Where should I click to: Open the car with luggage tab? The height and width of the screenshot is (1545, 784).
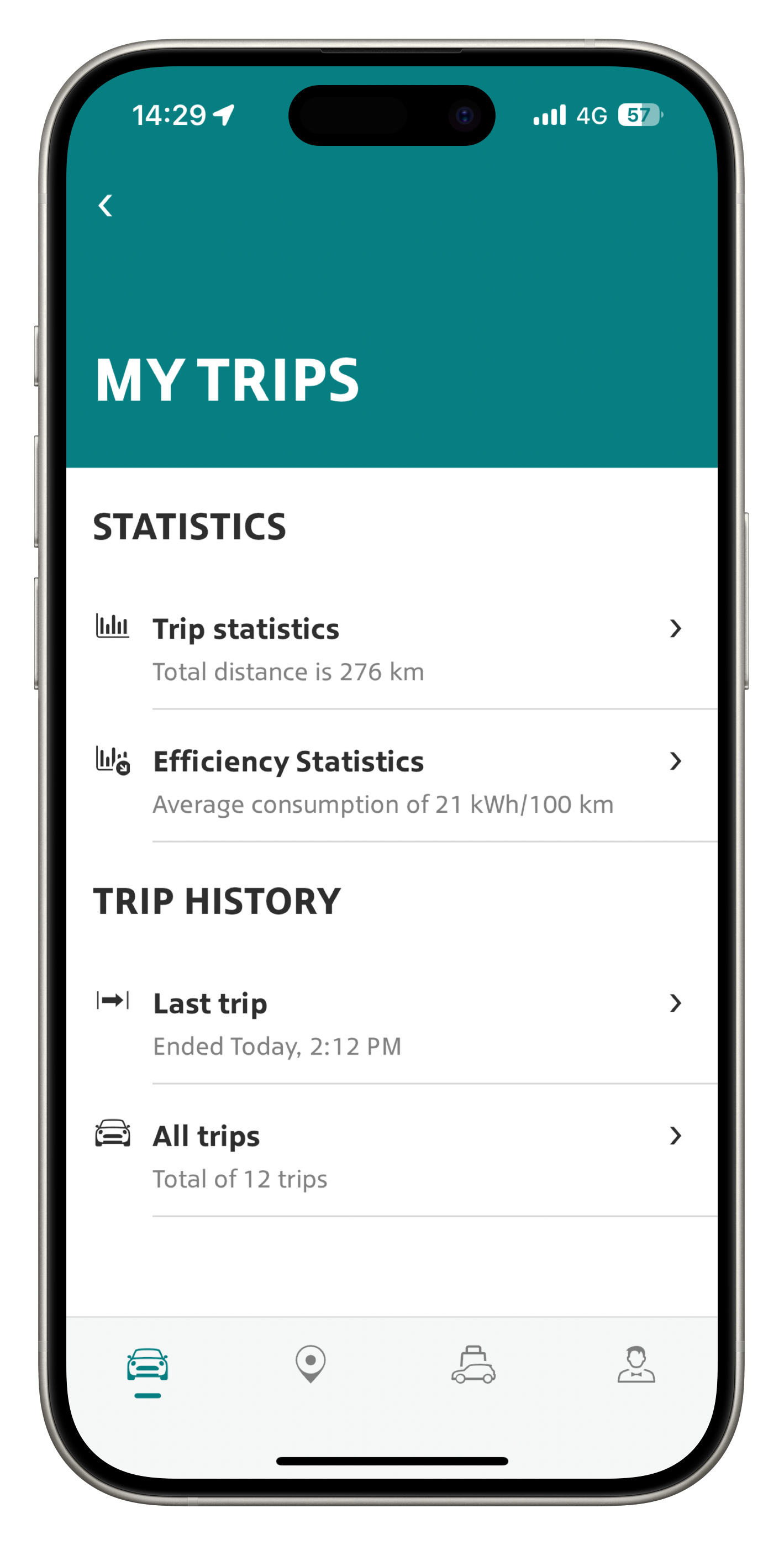[x=473, y=1364]
